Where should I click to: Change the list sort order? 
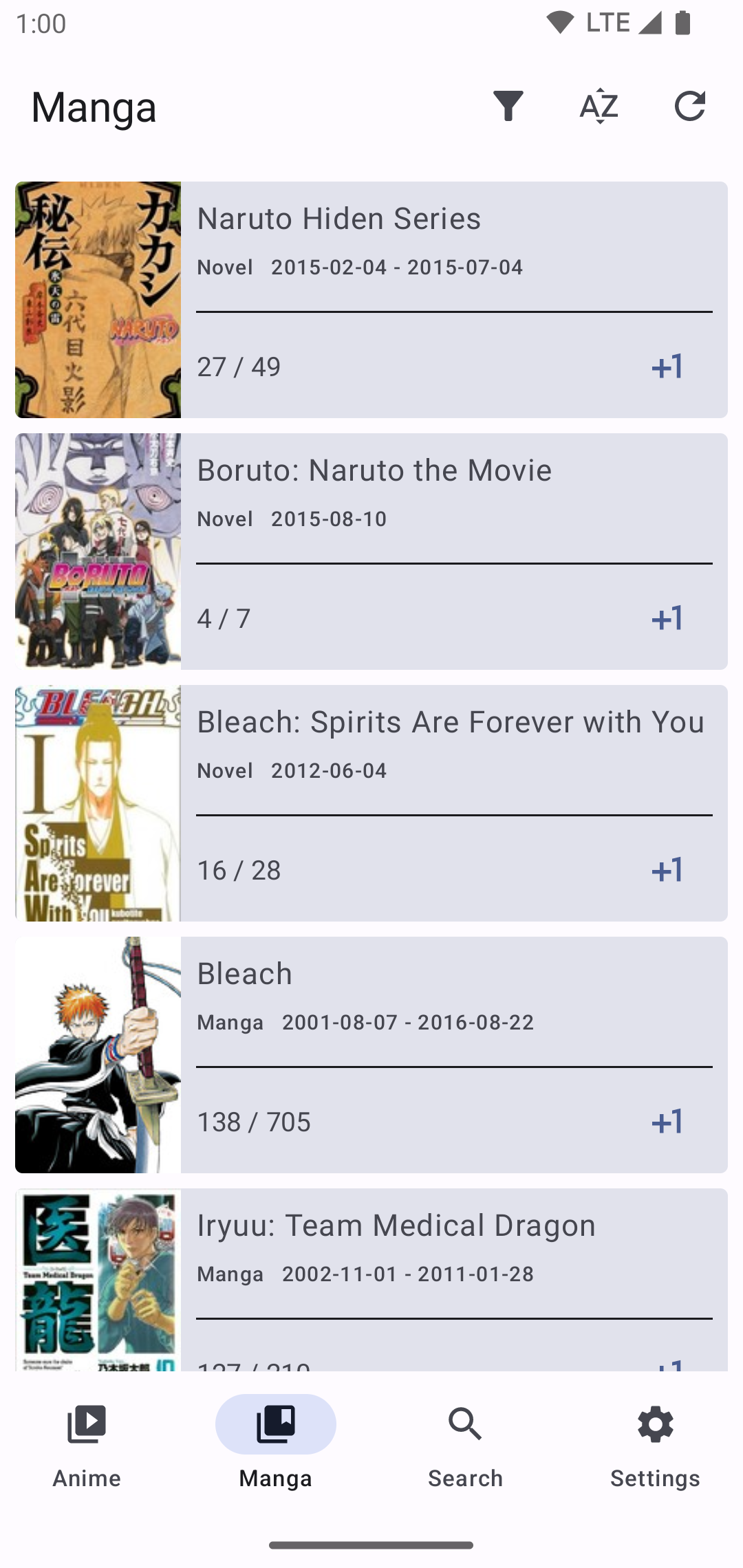[x=599, y=106]
